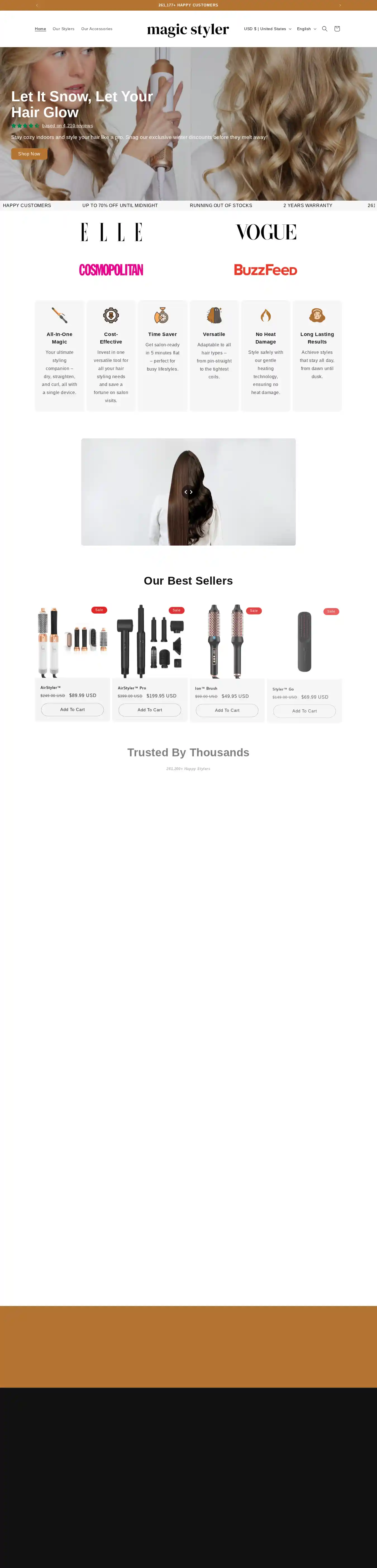The width and height of the screenshot is (377, 1568).
Task: Open the shopping cart
Action: pos(337,29)
